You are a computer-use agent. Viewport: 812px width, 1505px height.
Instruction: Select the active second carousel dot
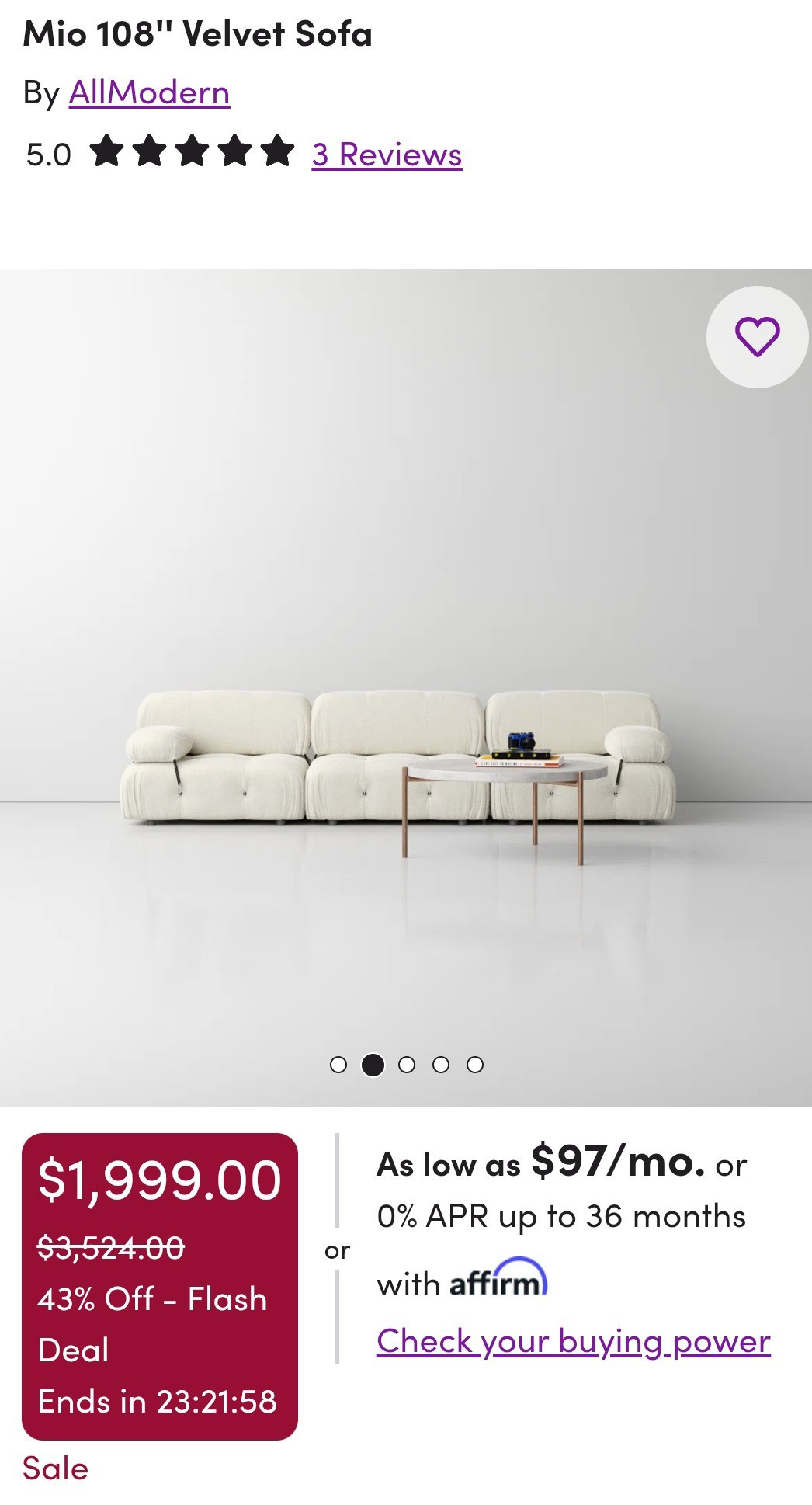click(372, 1065)
